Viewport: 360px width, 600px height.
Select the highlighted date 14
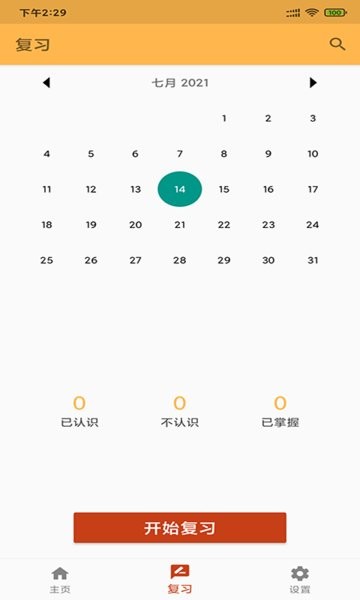click(x=180, y=189)
